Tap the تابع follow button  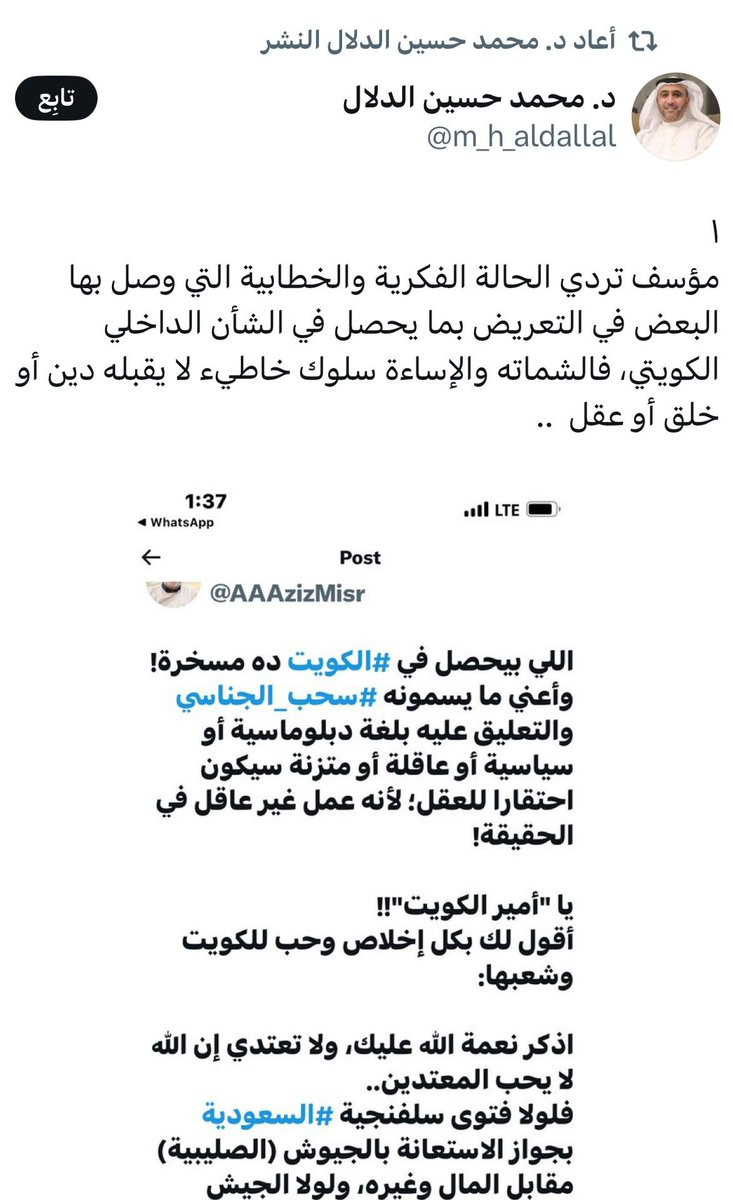pos(56,99)
